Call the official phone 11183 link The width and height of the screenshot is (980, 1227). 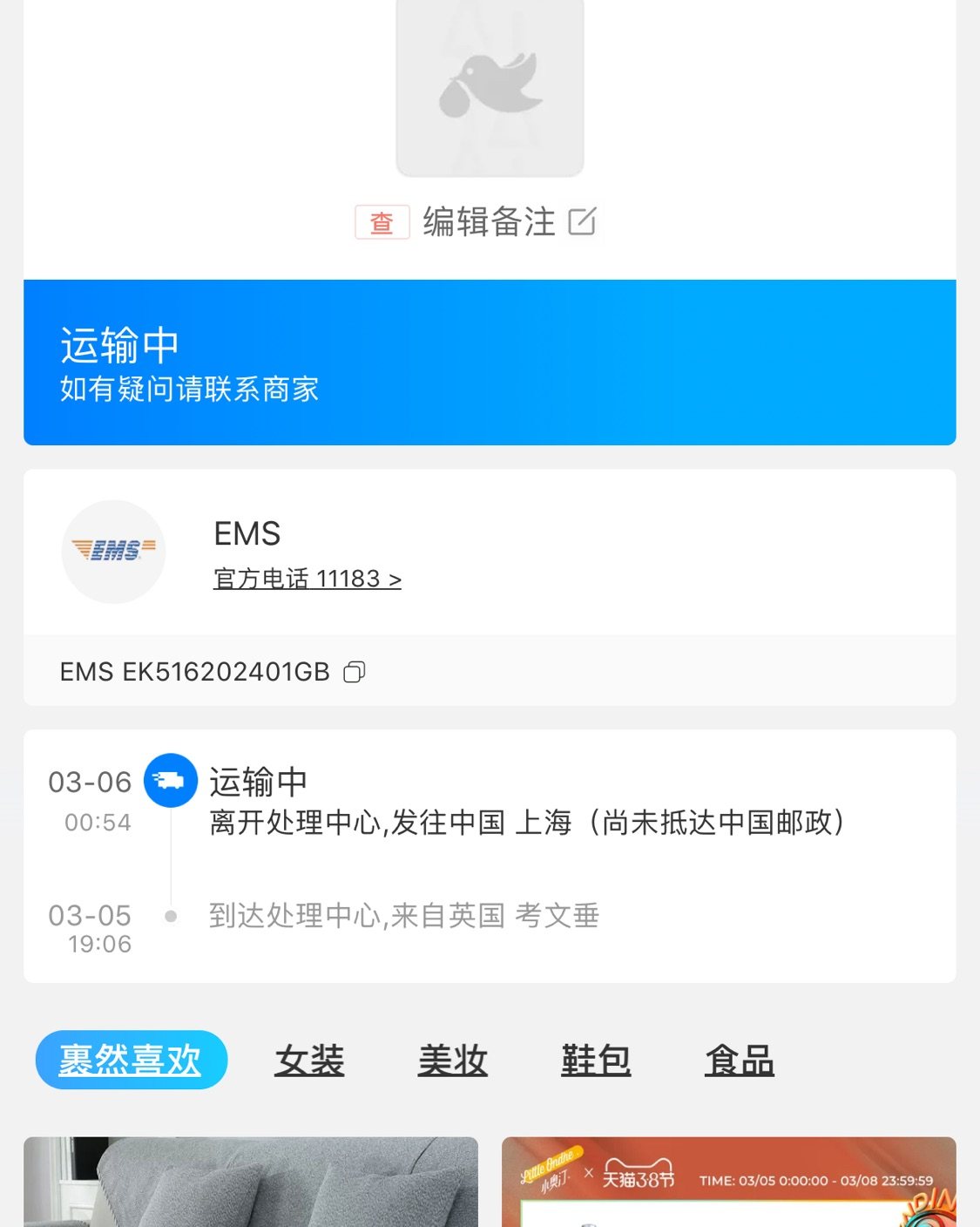(x=301, y=578)
